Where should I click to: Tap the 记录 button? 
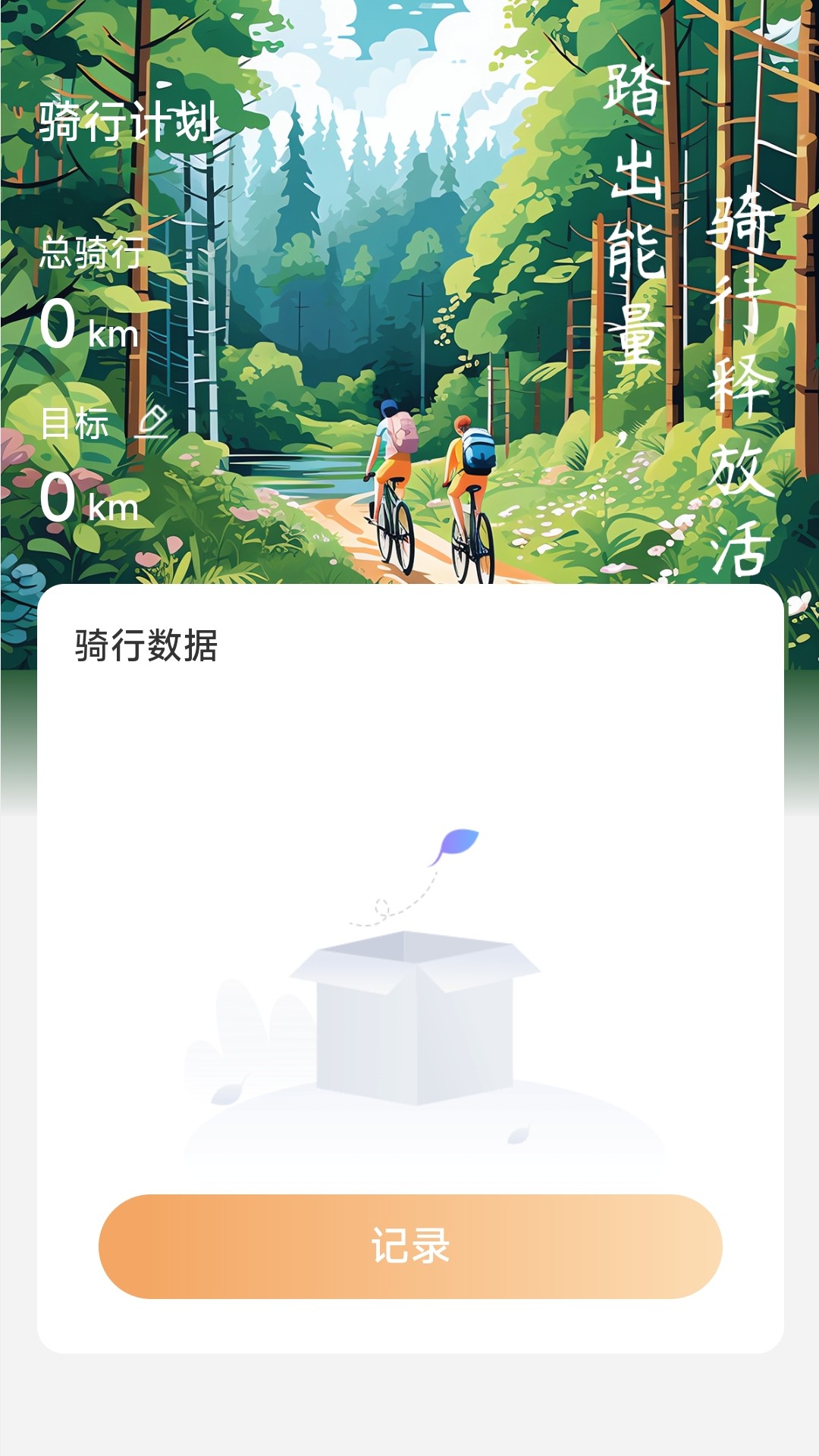[x=410, y=1246]
